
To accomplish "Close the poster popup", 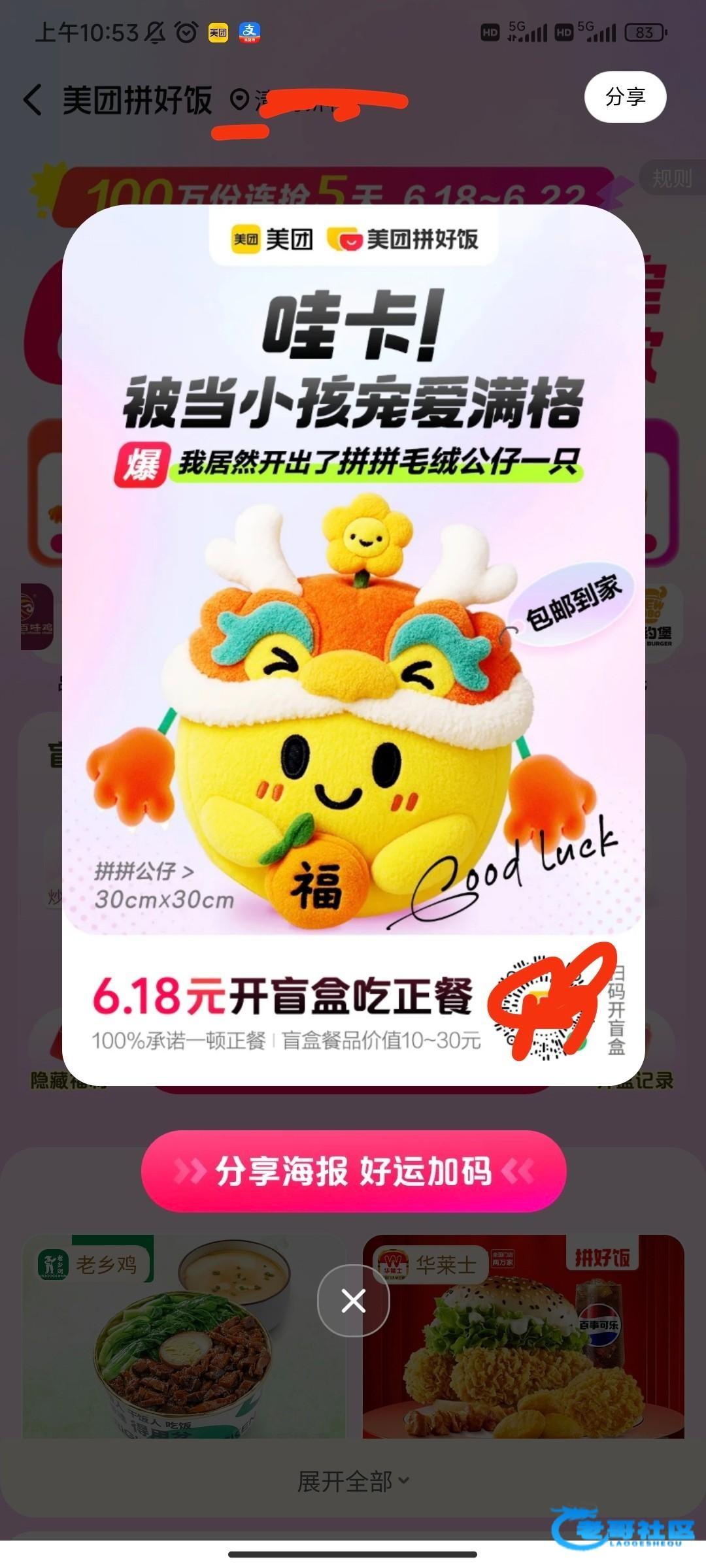I will [x=353, y=1300].
